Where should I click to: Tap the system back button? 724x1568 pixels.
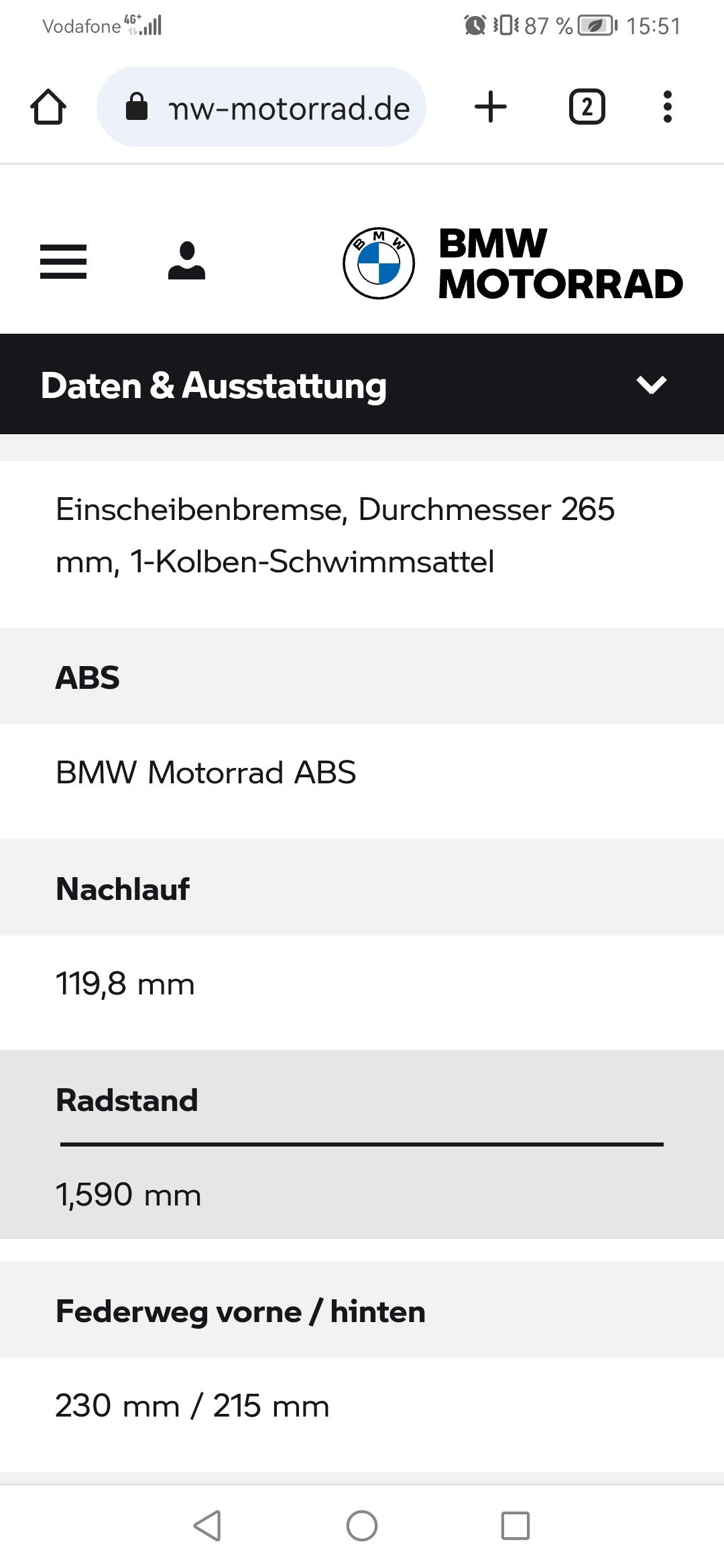[208, 1526]
